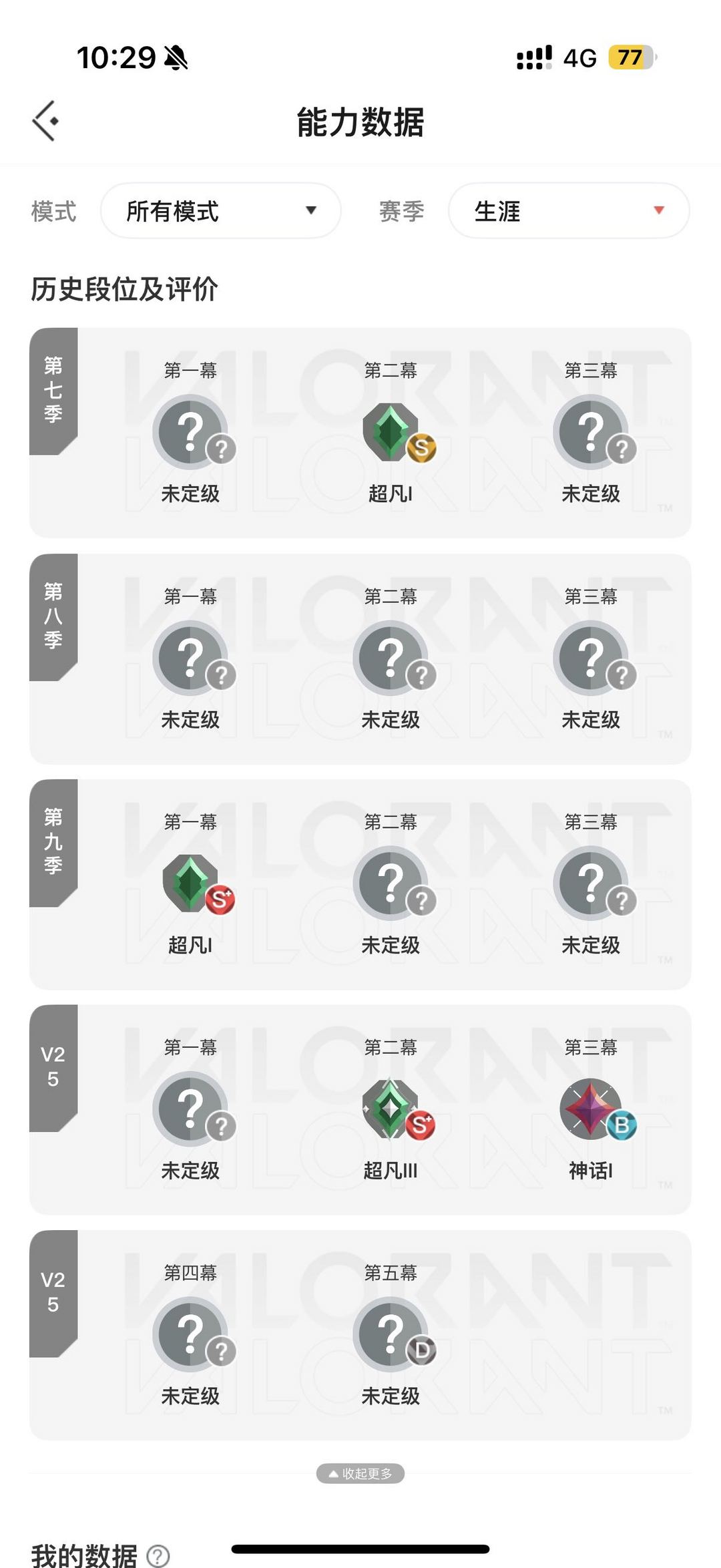Open the 生涯 season dropdown
Viewport: 721px width, 1568px height.
pos(568,211)
